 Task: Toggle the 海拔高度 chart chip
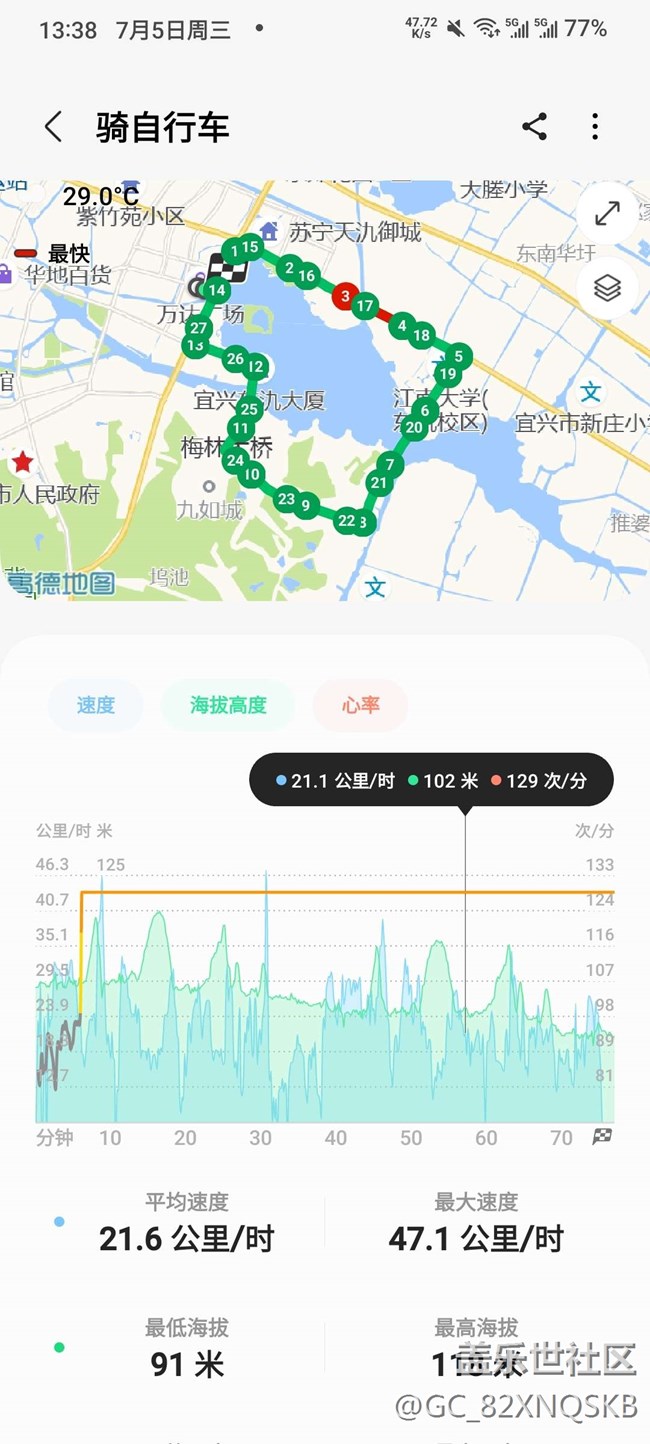(228, 705)
